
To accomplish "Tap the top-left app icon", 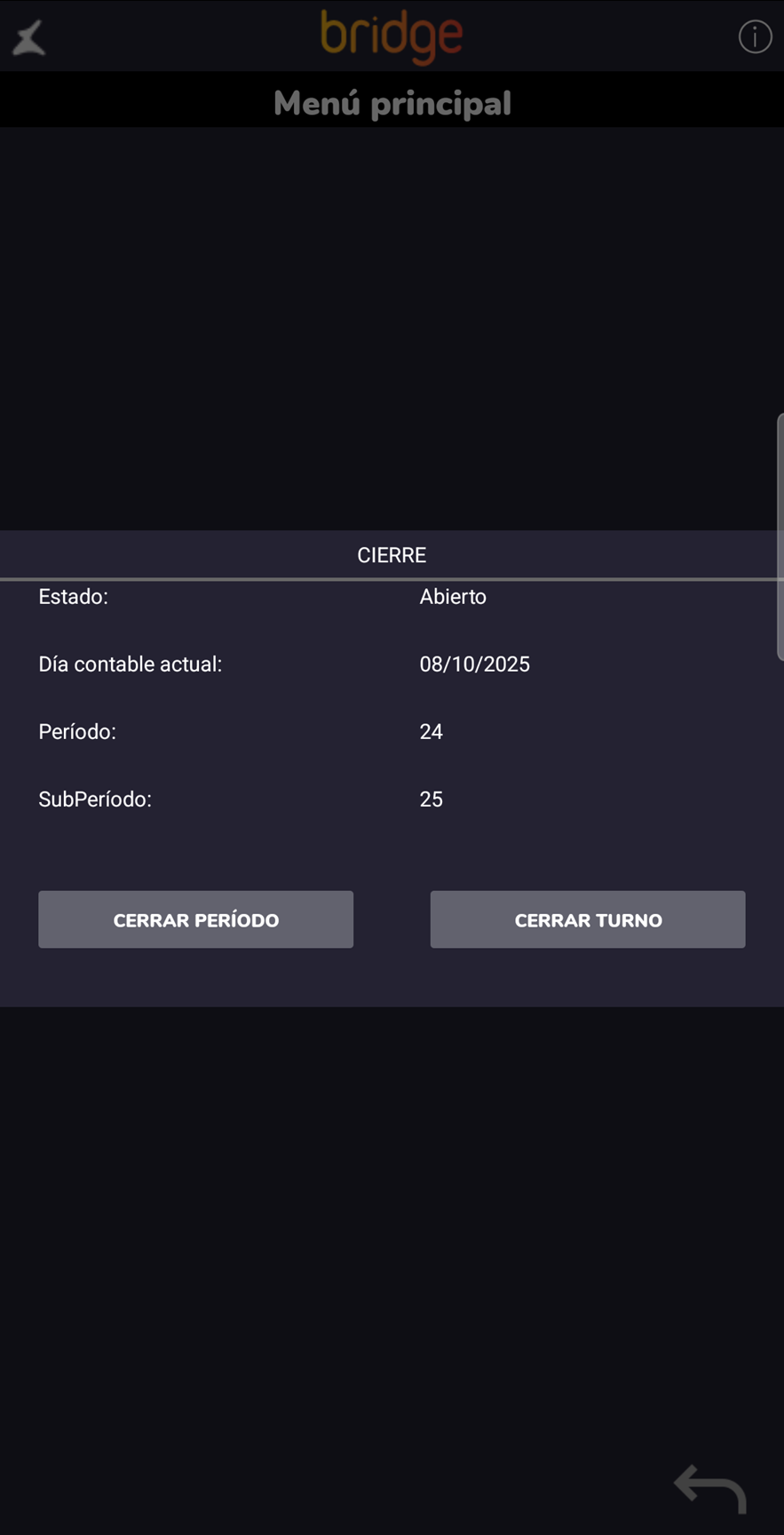I will click(29, 38).
